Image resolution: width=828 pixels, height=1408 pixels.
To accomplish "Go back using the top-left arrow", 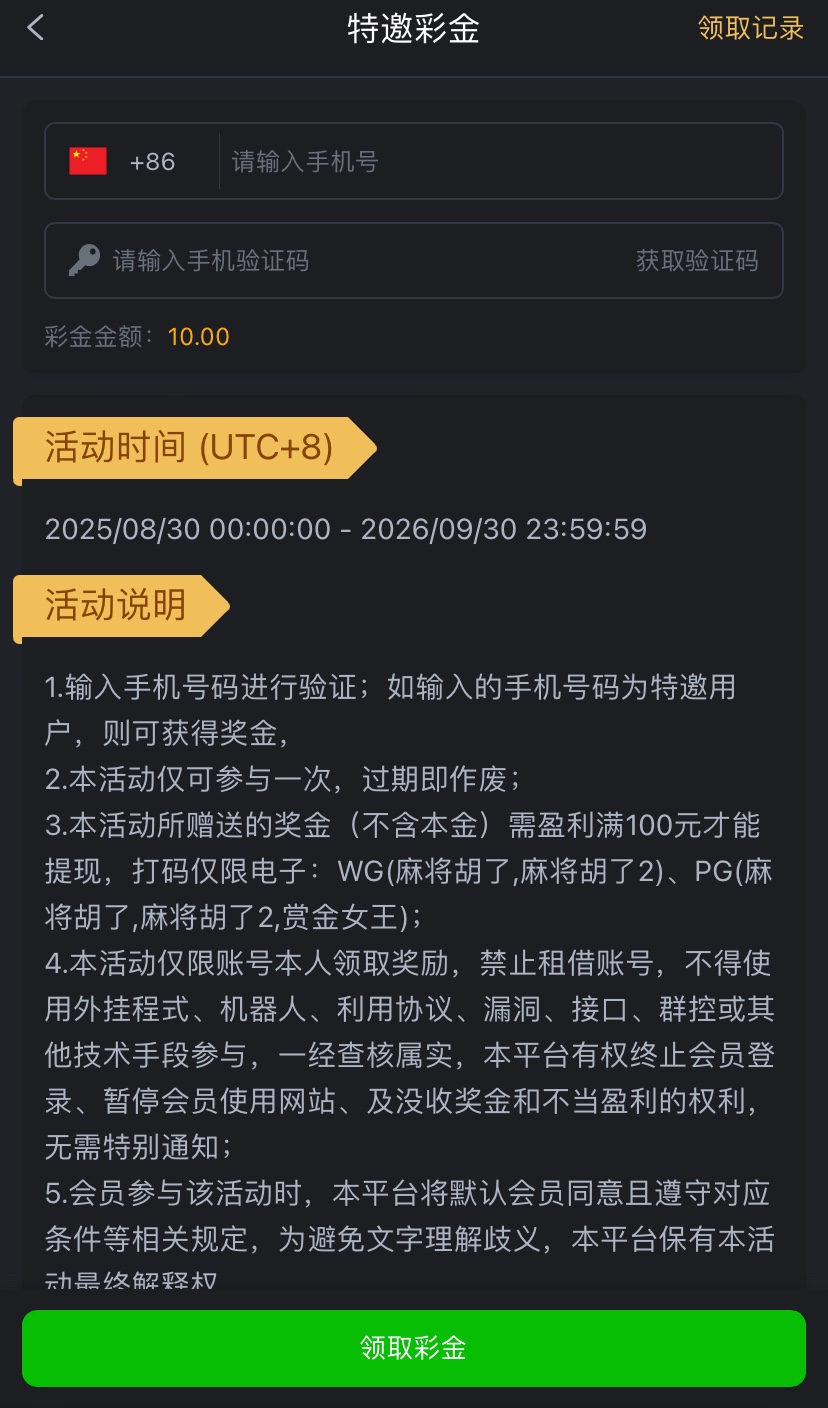I will tap(36, 28).
